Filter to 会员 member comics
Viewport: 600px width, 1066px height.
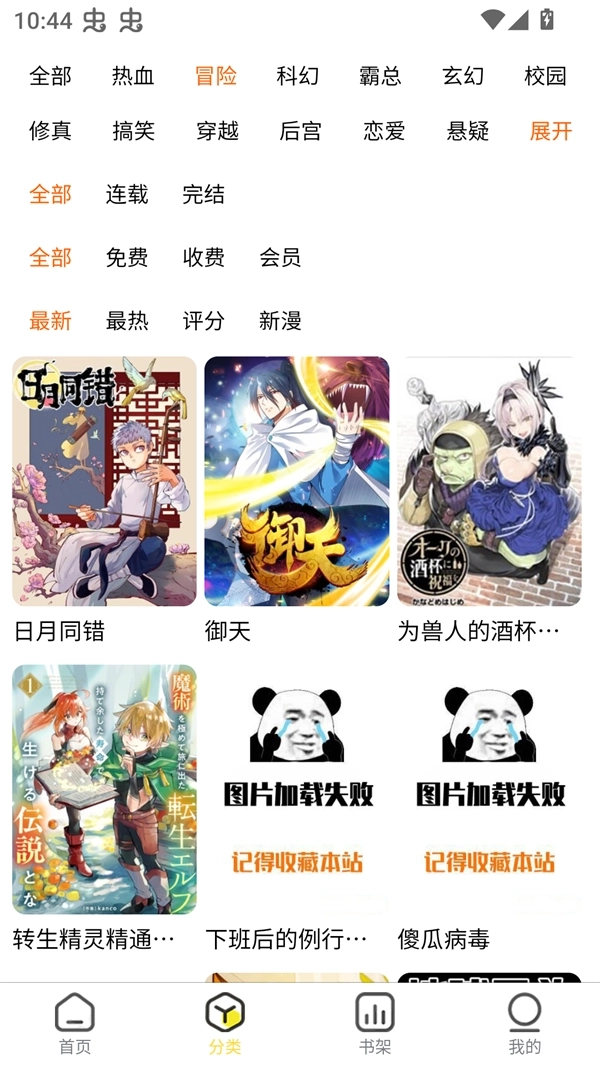pos(280,257)
